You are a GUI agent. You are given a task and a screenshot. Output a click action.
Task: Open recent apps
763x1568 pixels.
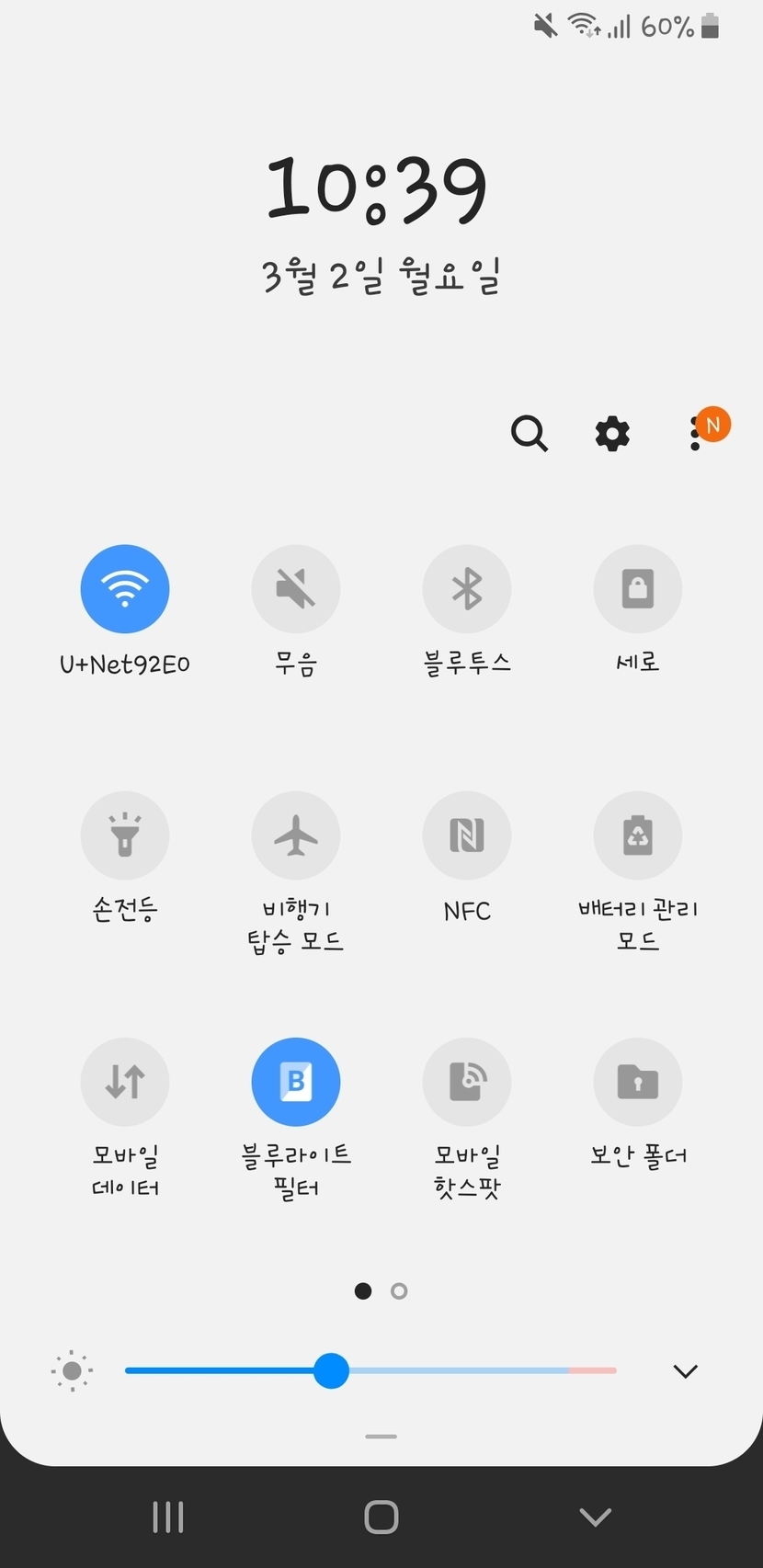[168, 1517]
